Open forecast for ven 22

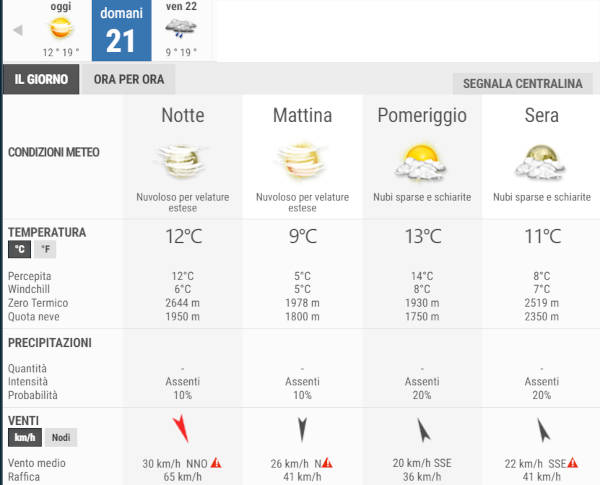click(181, 30)
